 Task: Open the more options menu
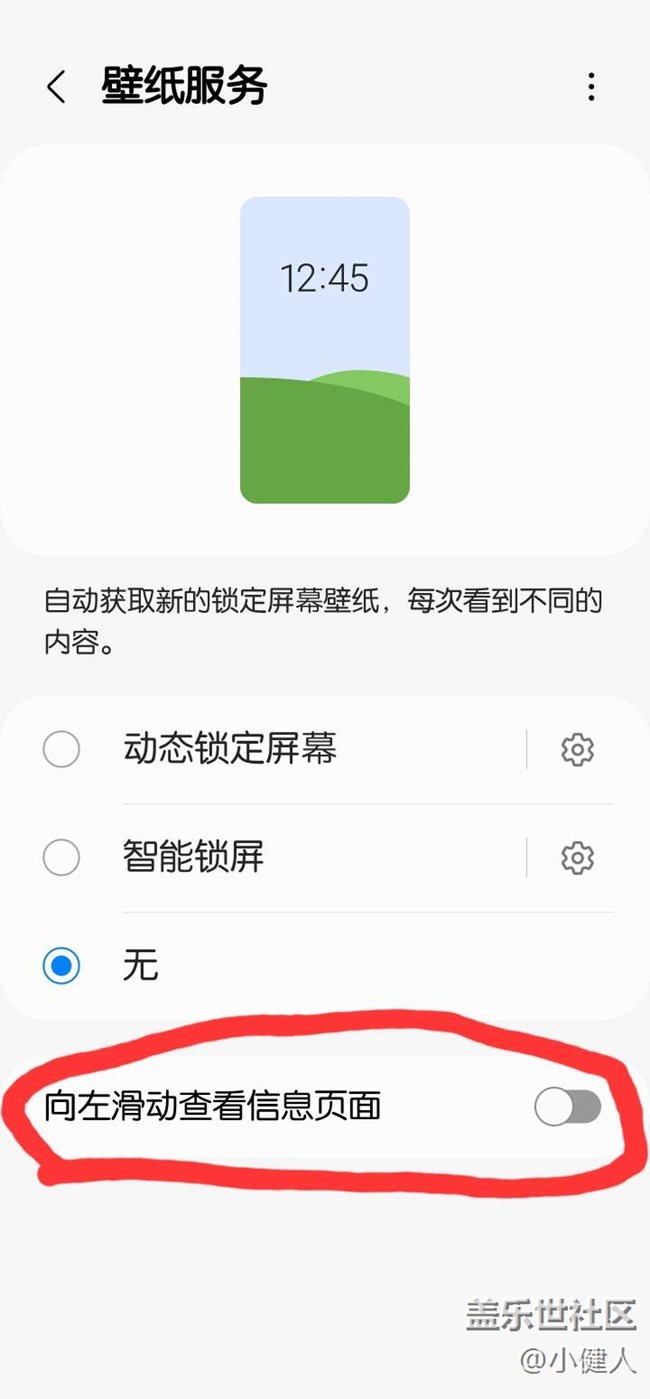pyautogui.click(x=591, y=87)
